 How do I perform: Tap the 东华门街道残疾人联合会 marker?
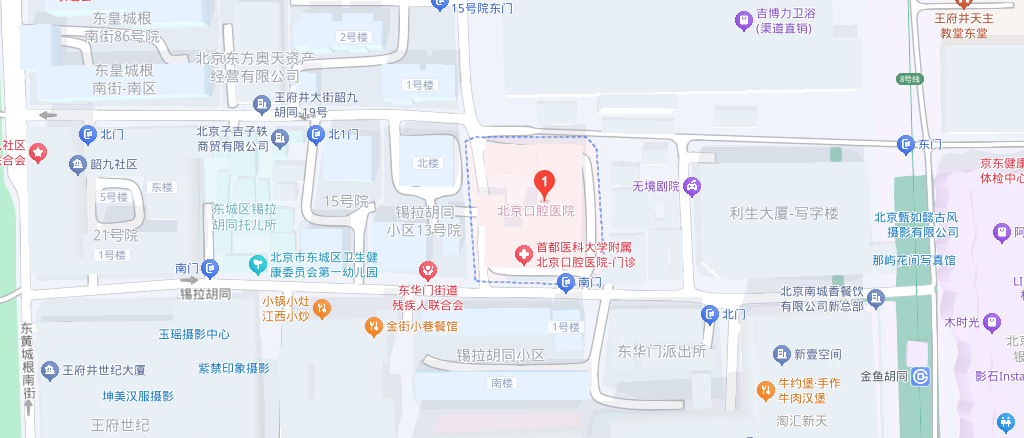click(427, 269)
